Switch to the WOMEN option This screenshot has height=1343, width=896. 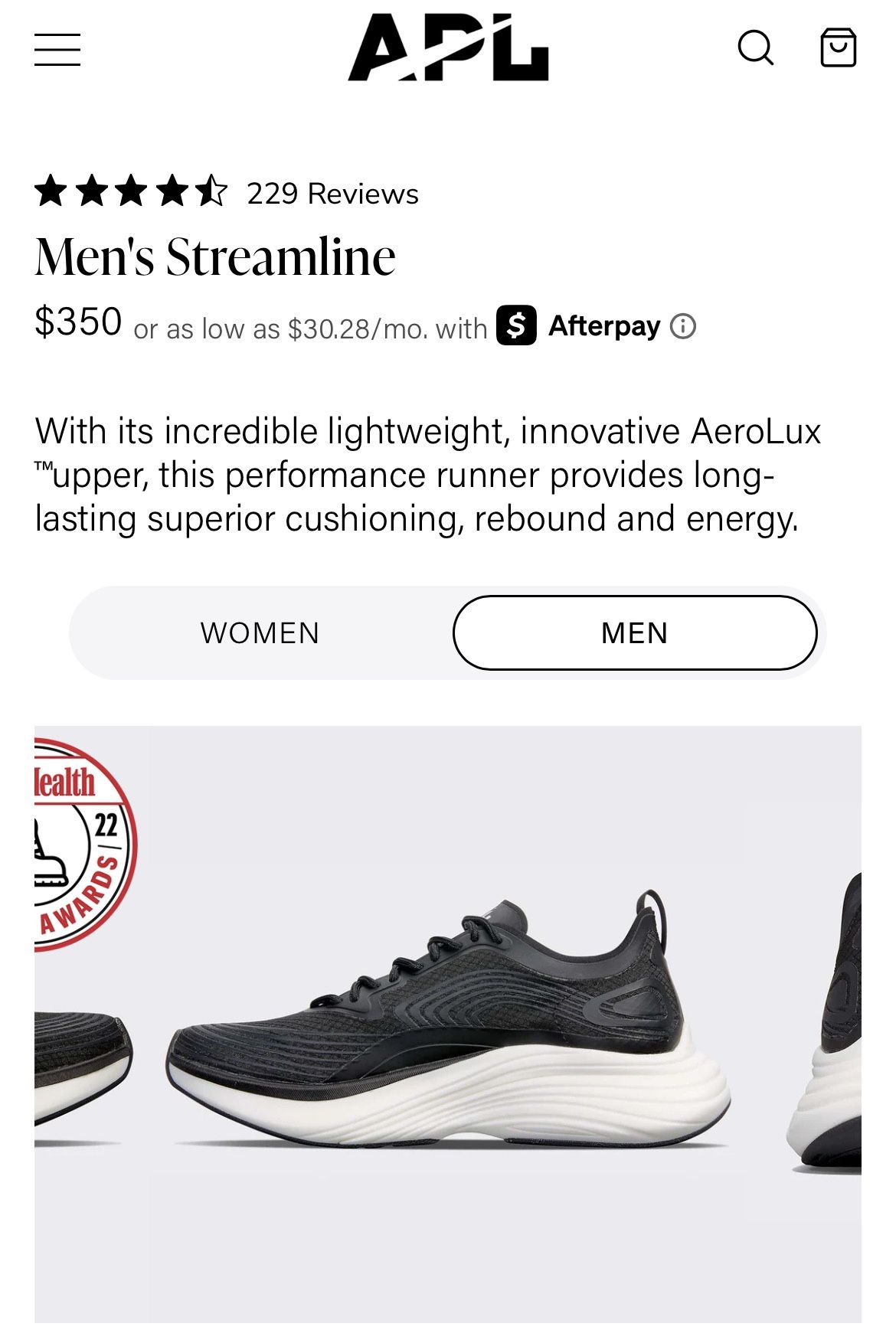260,633
